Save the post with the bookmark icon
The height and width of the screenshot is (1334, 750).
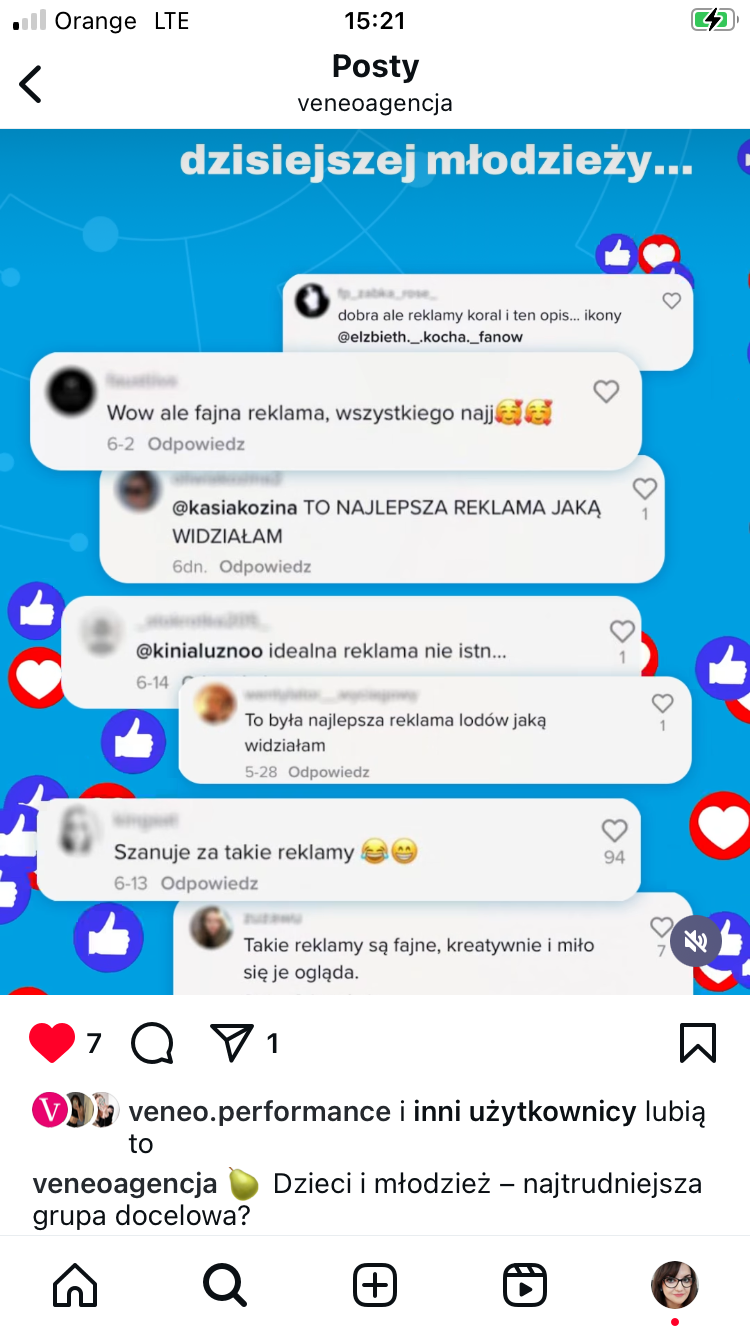tap(697, 1043)
